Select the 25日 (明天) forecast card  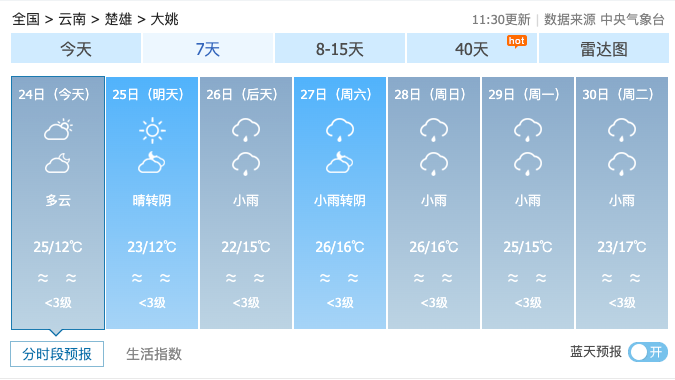point(152,203)
